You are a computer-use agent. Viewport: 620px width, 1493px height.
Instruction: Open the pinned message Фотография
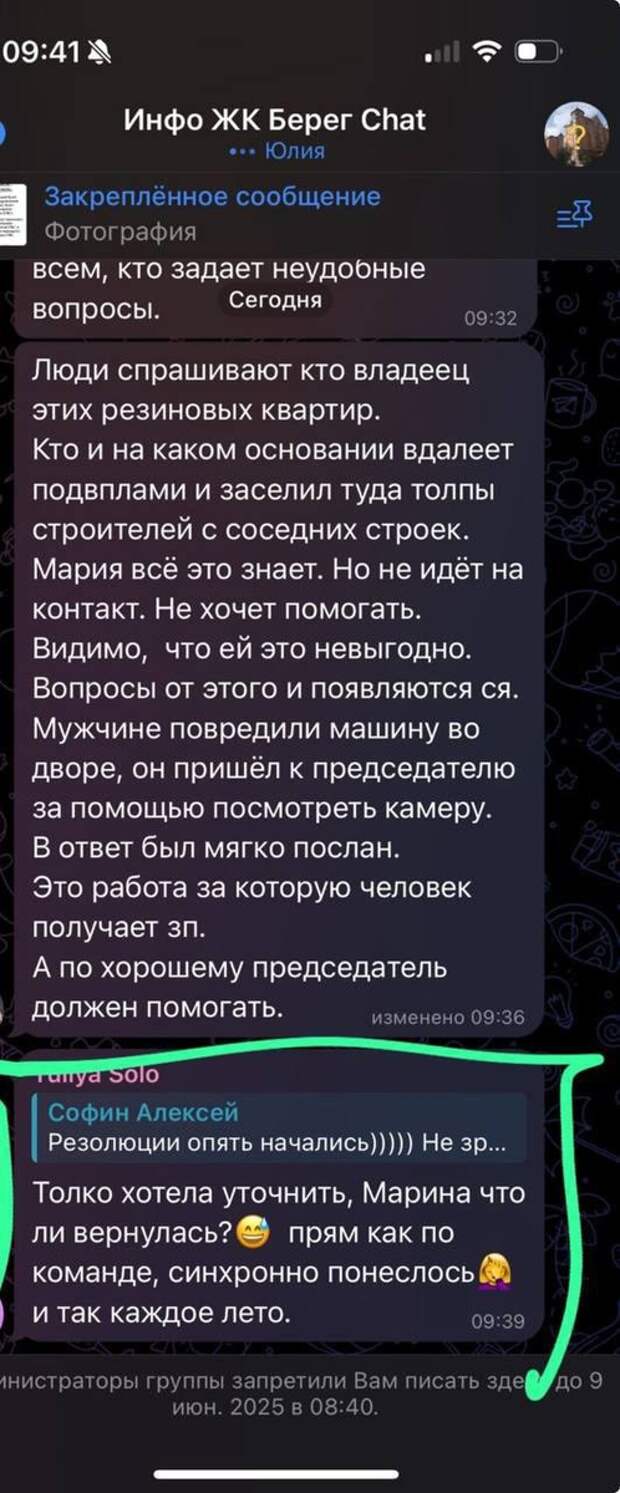[212, 213]
